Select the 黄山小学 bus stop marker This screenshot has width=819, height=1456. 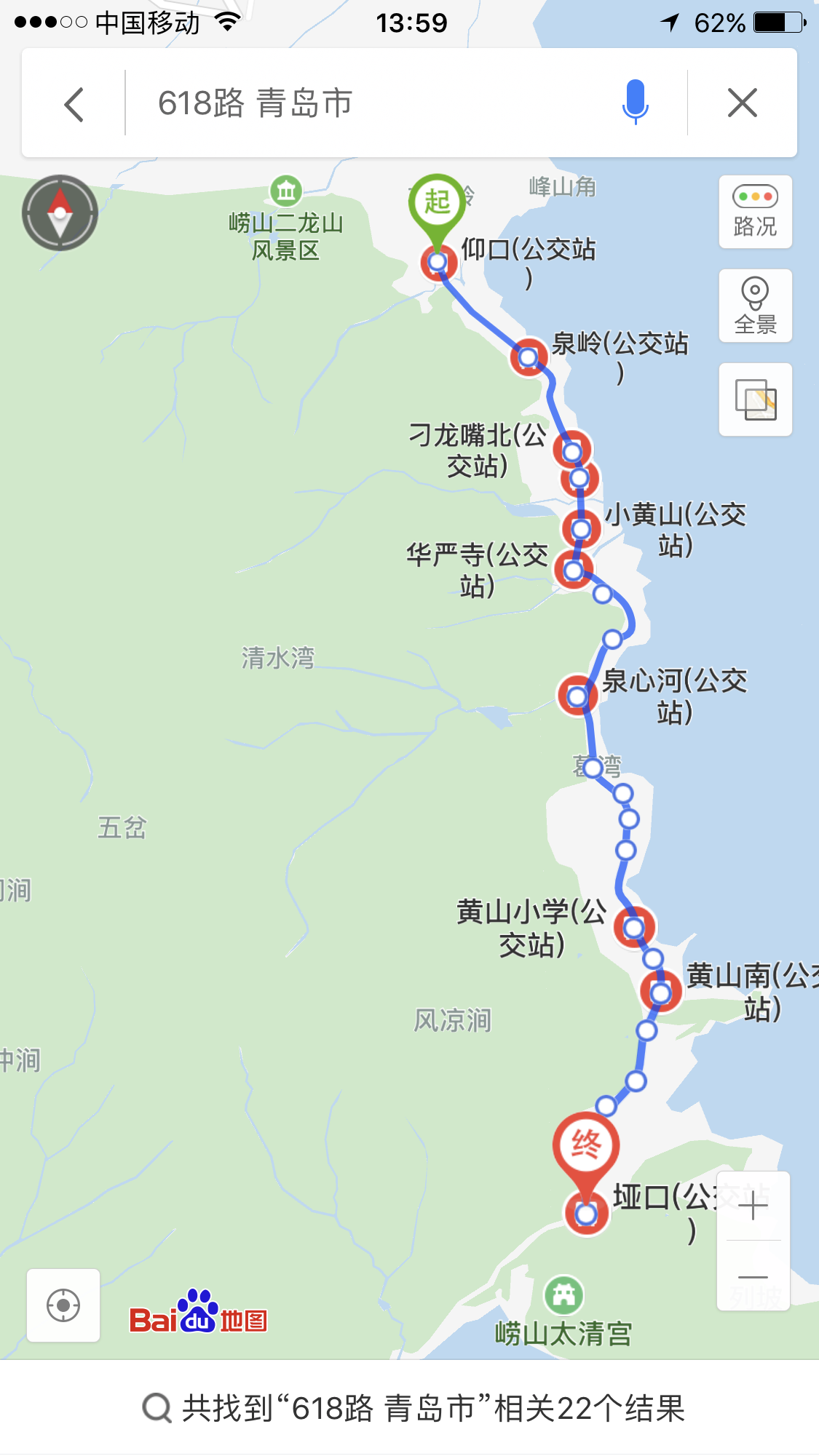[634, 928]
